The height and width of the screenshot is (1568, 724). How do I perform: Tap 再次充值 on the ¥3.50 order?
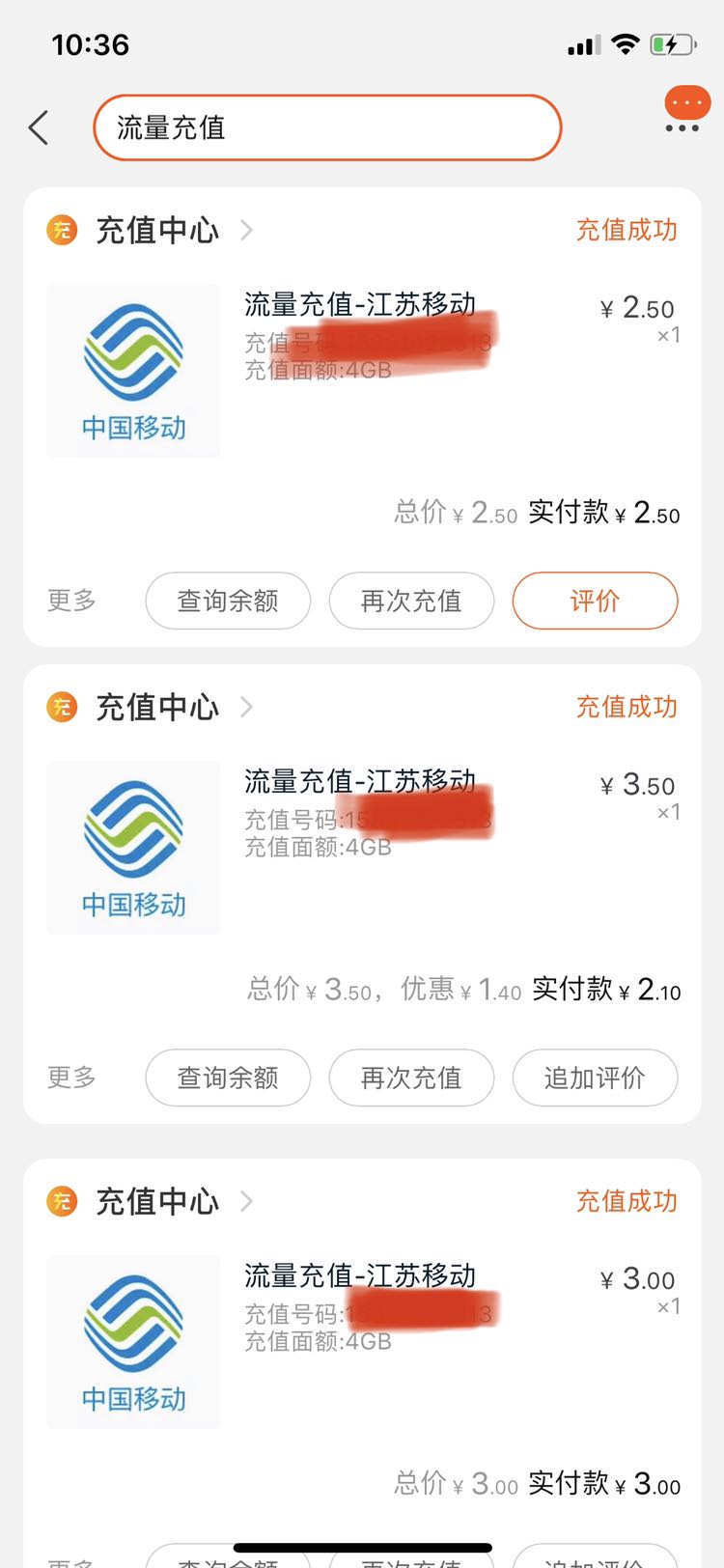(411, 1078)
